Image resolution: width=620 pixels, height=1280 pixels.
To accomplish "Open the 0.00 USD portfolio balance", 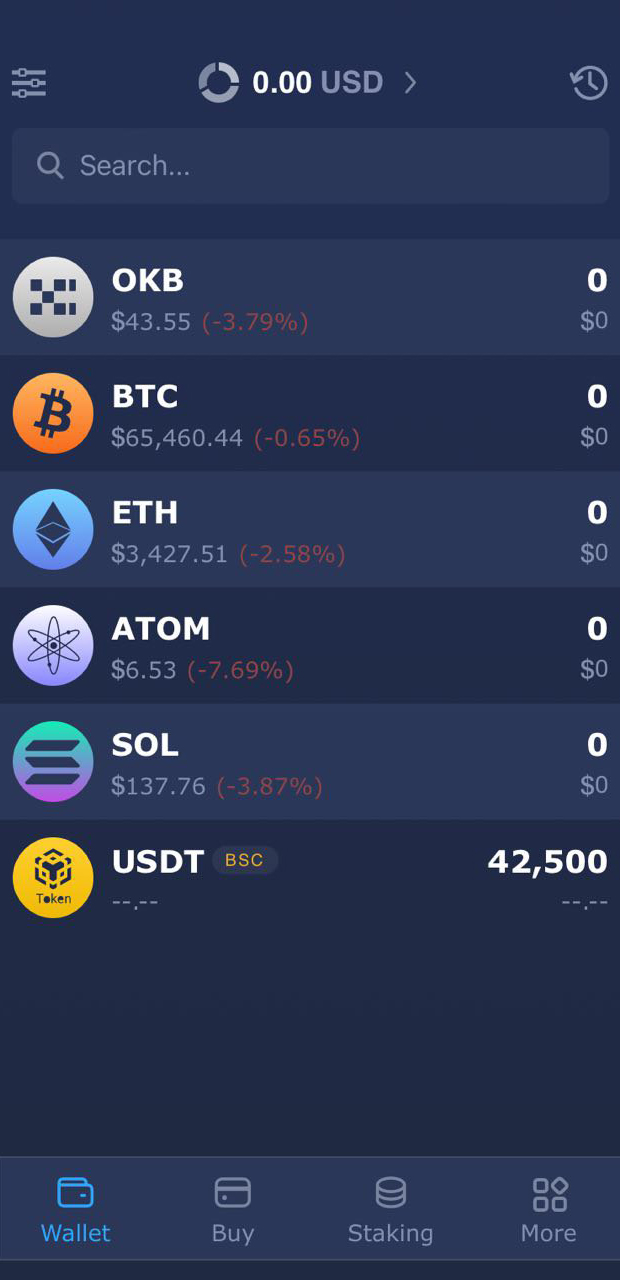I will coord(308,82).
